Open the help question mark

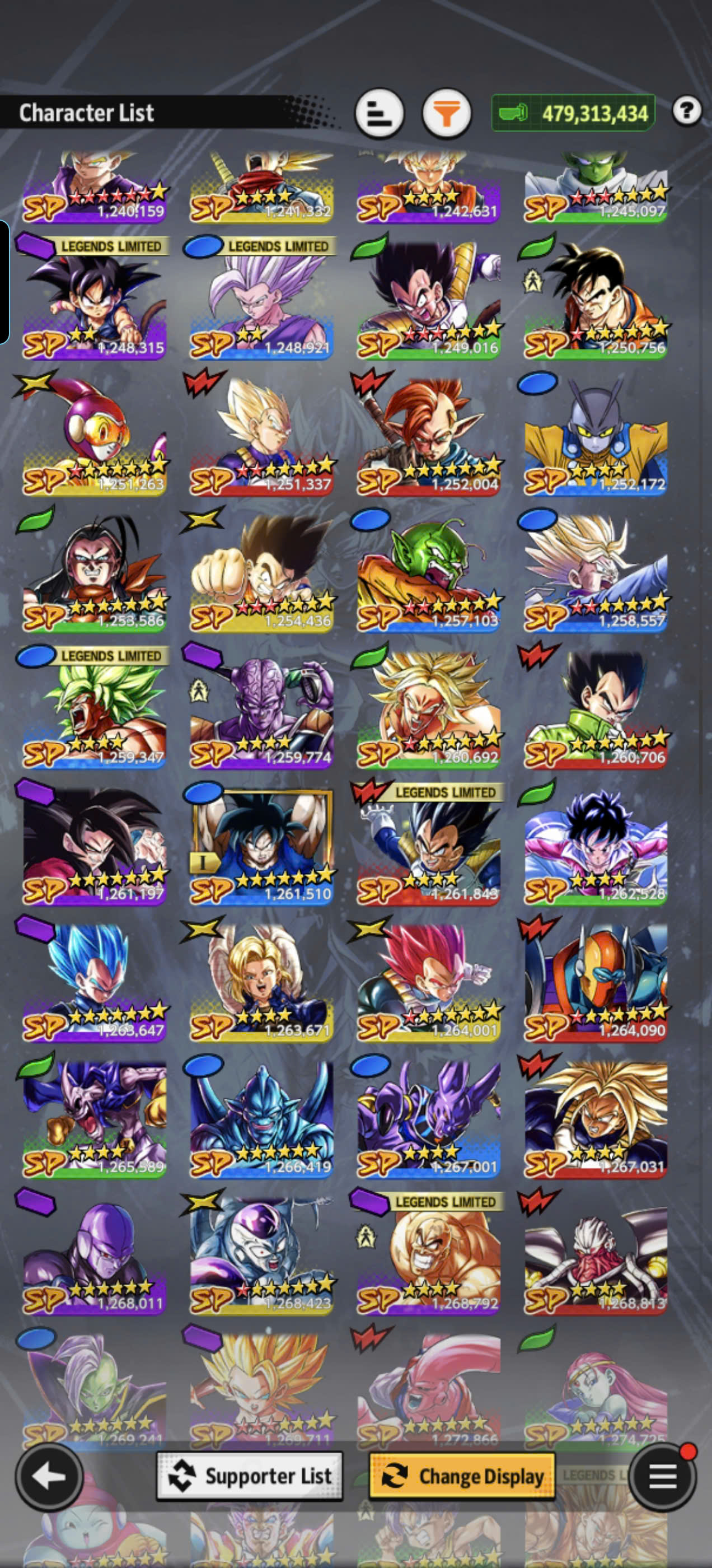[x=686, y=111]
